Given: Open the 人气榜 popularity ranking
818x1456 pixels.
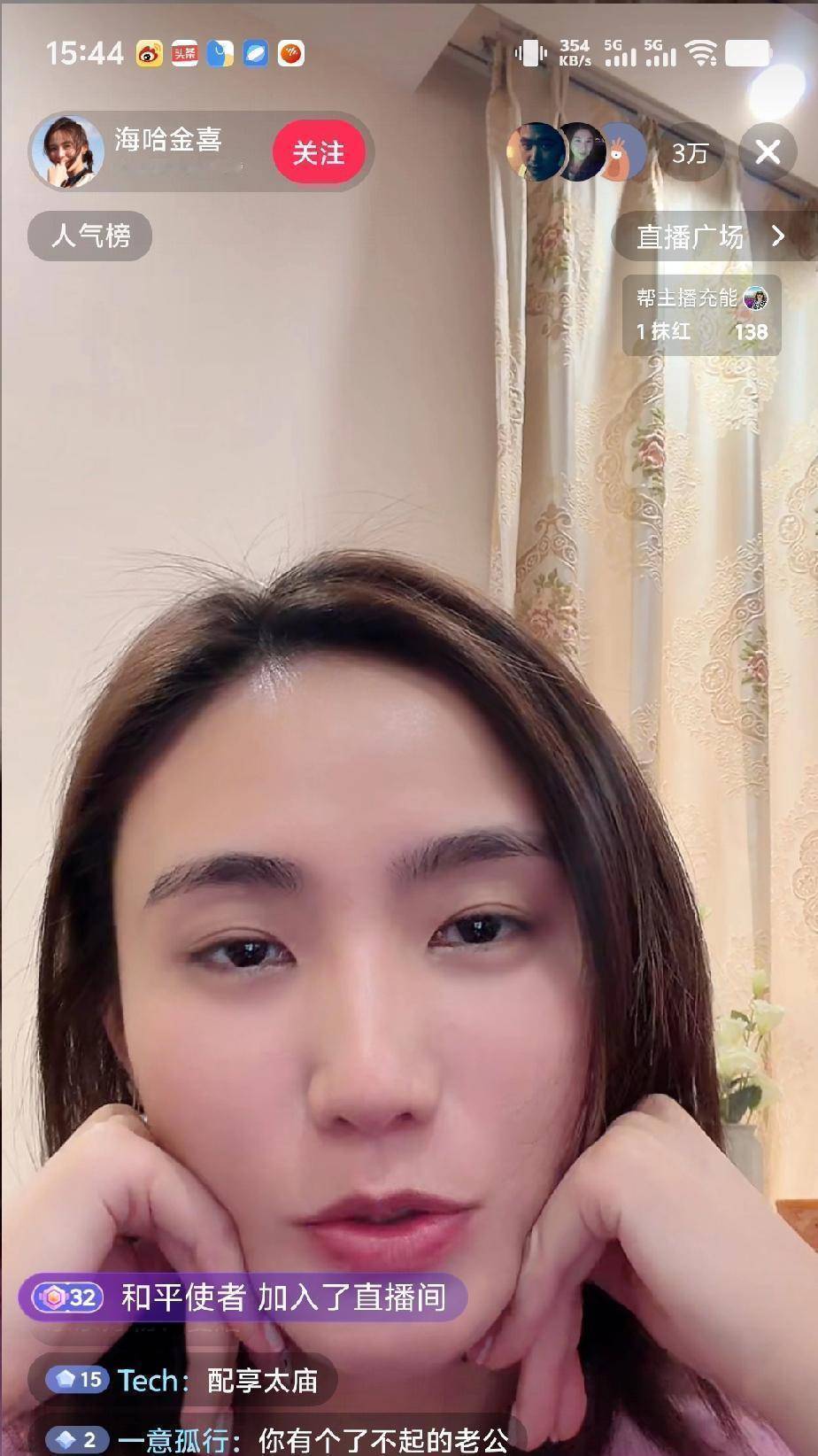Looking at the screenshot, I should pos(90,236).
